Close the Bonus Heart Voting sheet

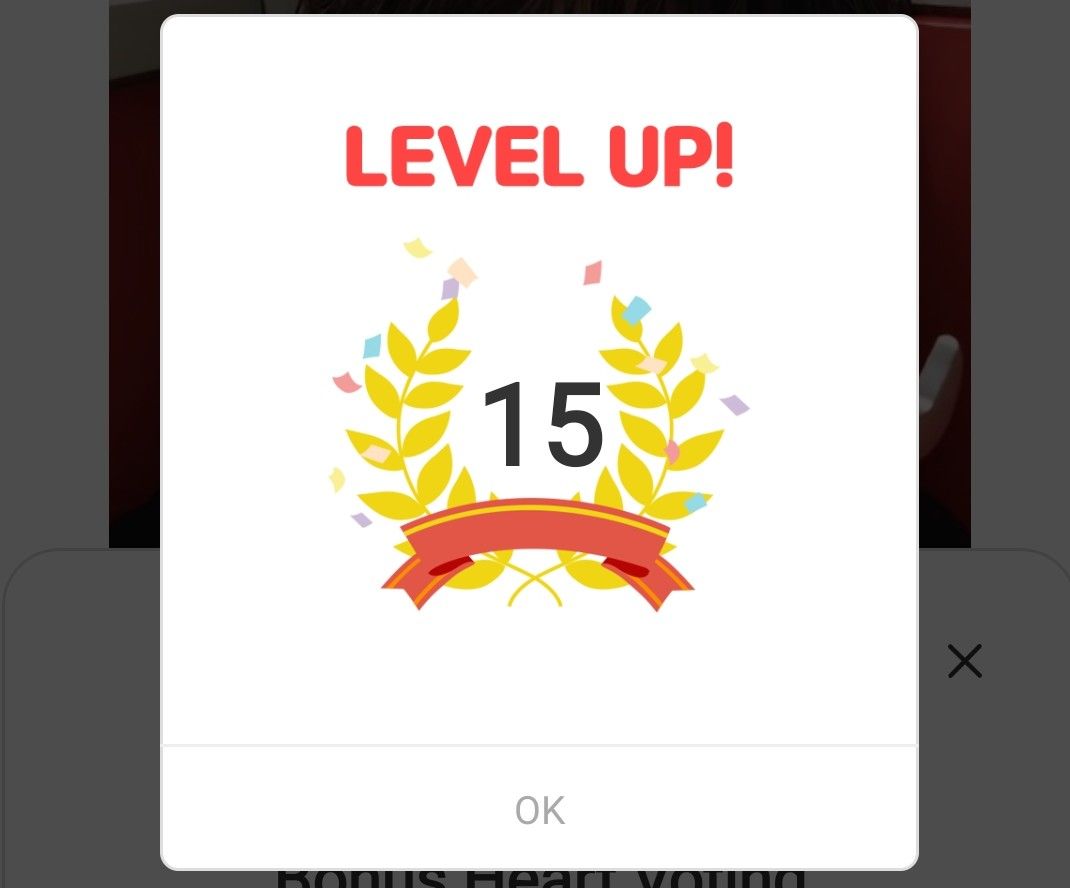[964, 661]
